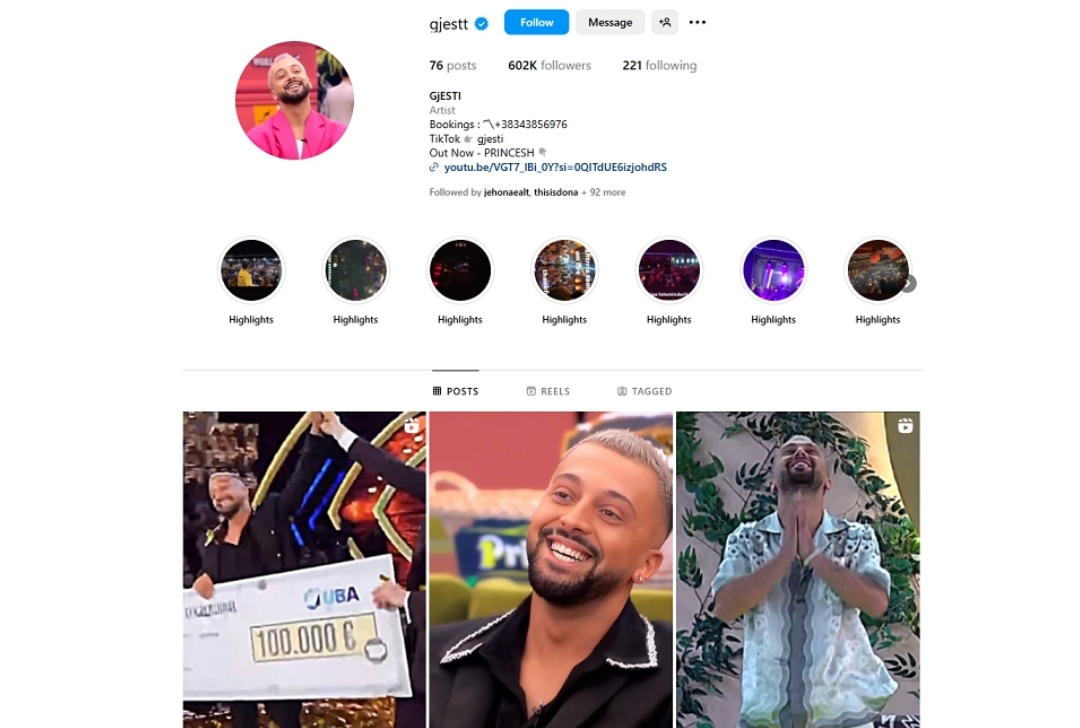The height and width of the screenshot is (728, 1080).
Task: See mutual followers jehonaealt and 92 more
Action: 527,192
